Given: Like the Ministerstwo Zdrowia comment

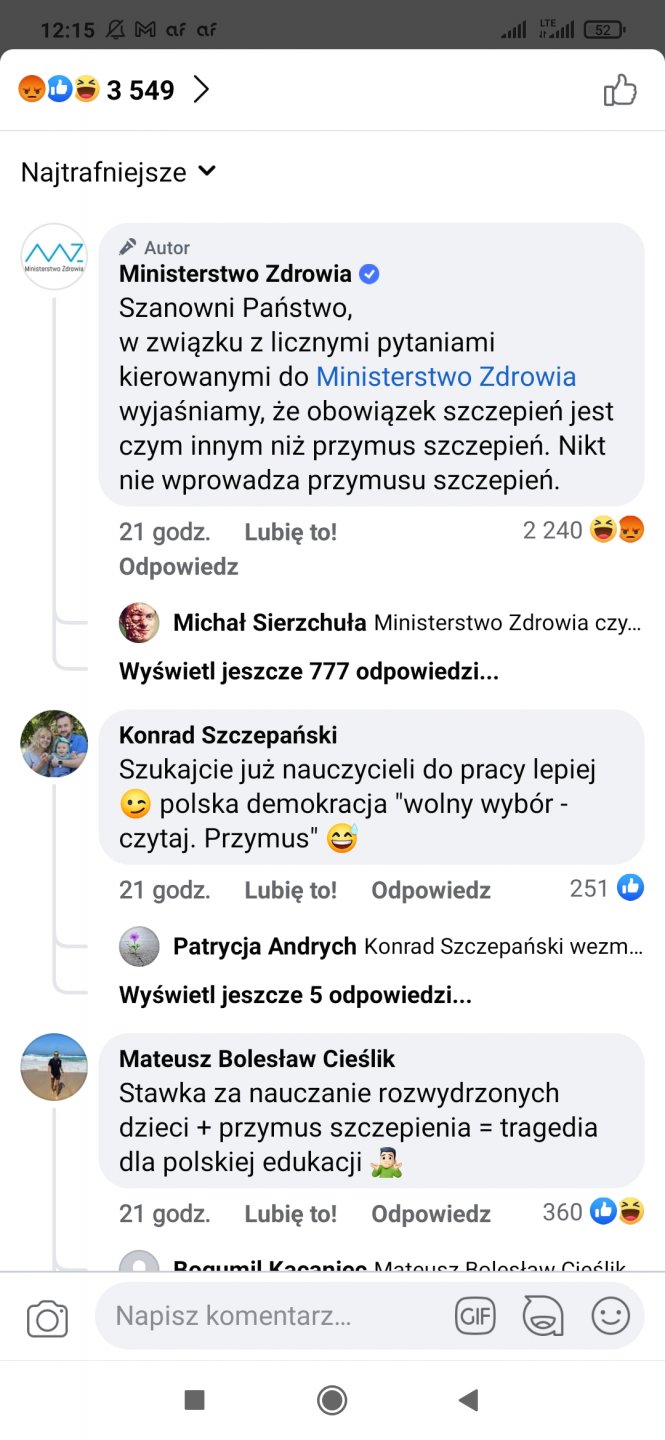Looking at the screenshot, I should tap(290, 532).
